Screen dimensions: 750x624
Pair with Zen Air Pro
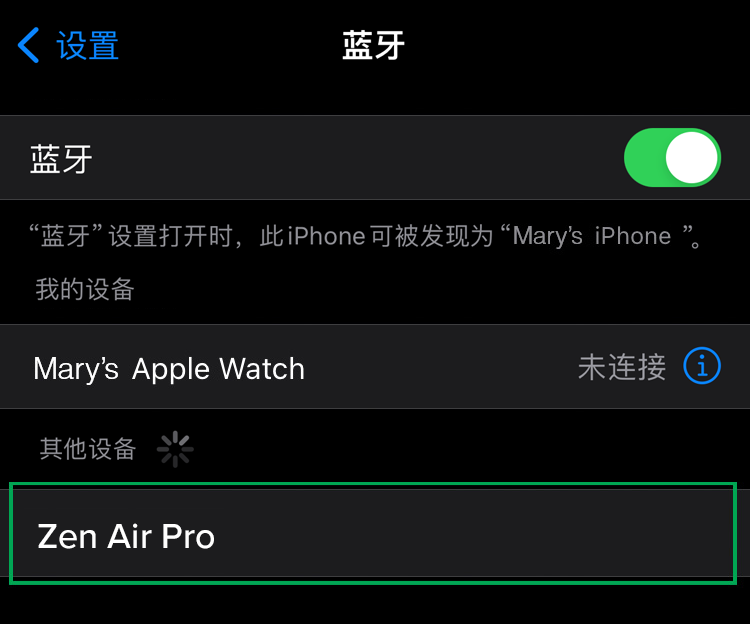click(x=372, y=536)
